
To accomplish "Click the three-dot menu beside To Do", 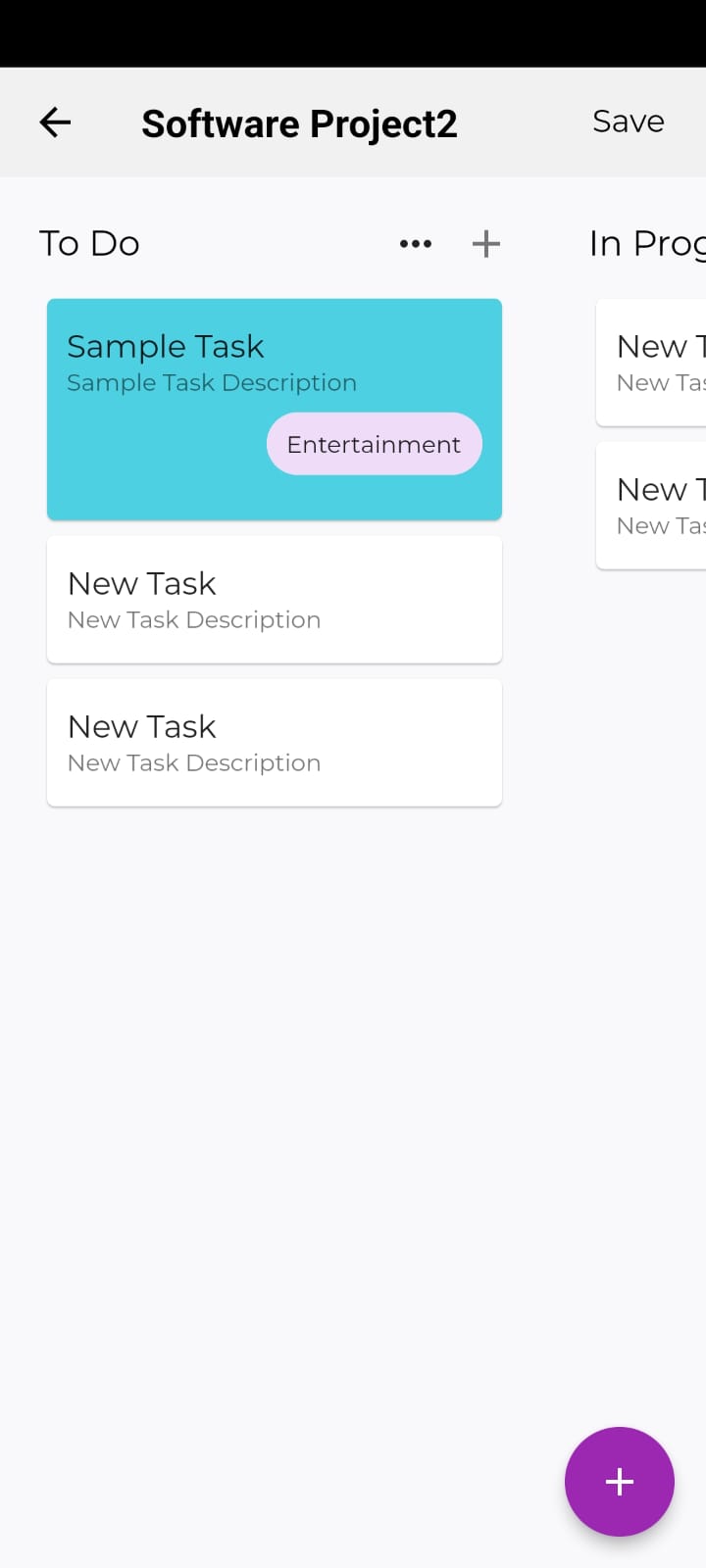I will point(415,243).
